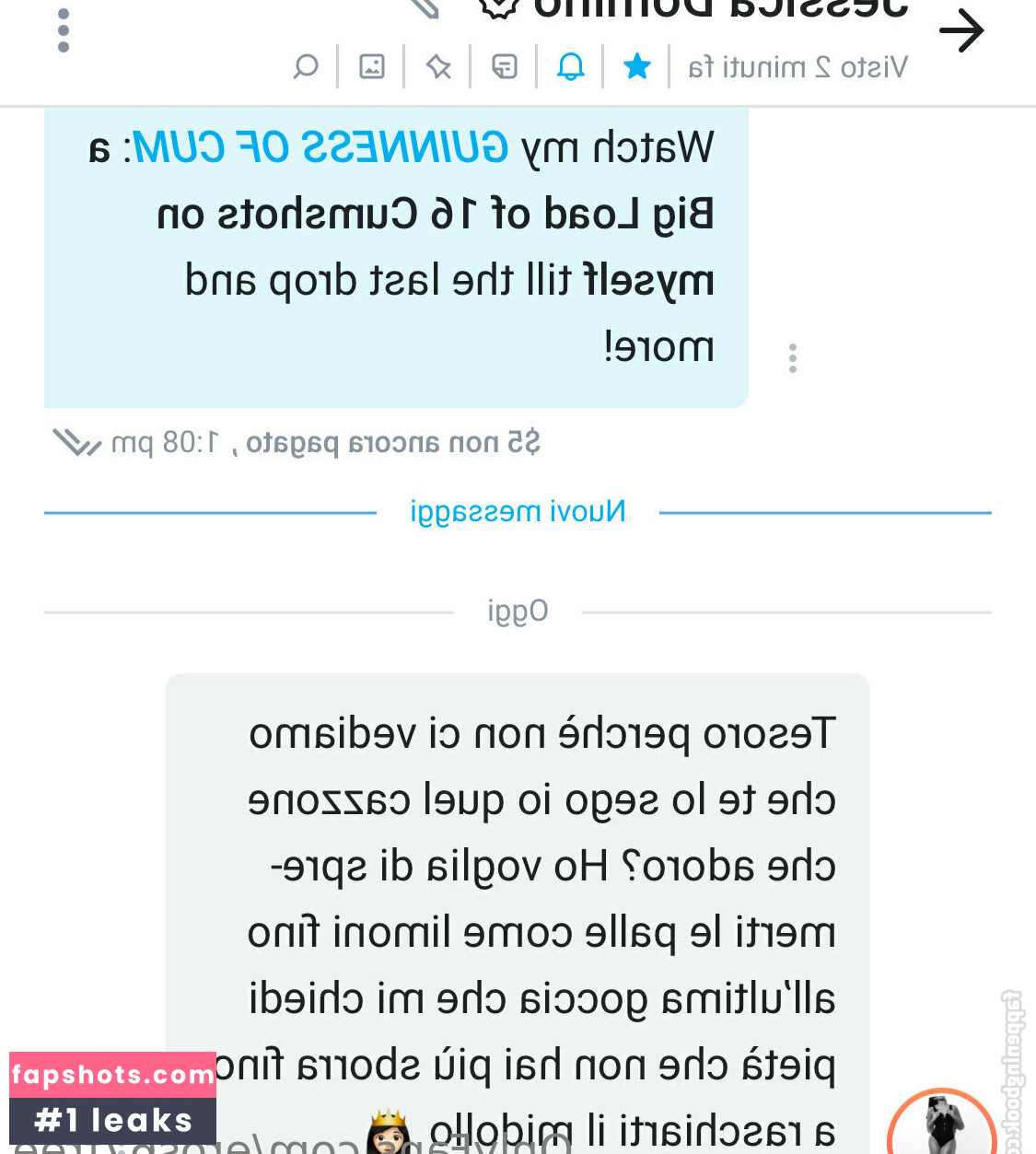1036x1154 pixels.
Task: Toggle the notifications bell
Action: tap(571, 66)
